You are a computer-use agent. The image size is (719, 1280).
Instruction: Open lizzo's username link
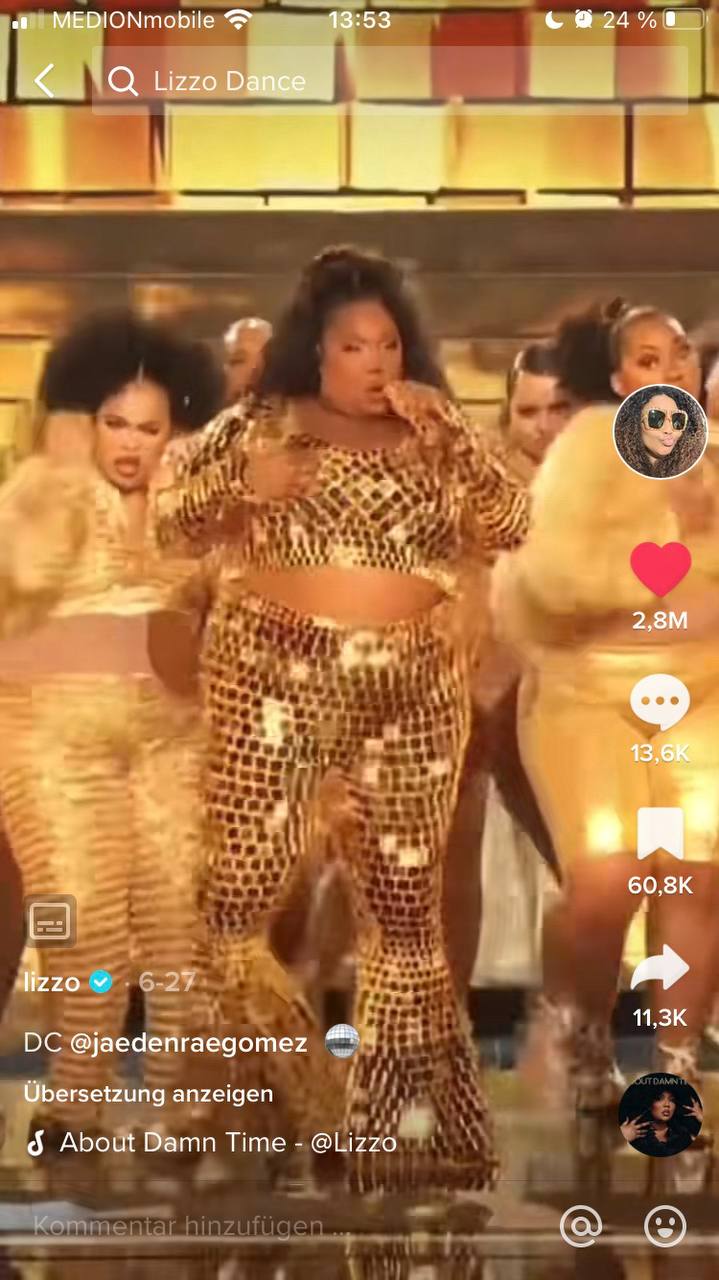tap(52, 982)
